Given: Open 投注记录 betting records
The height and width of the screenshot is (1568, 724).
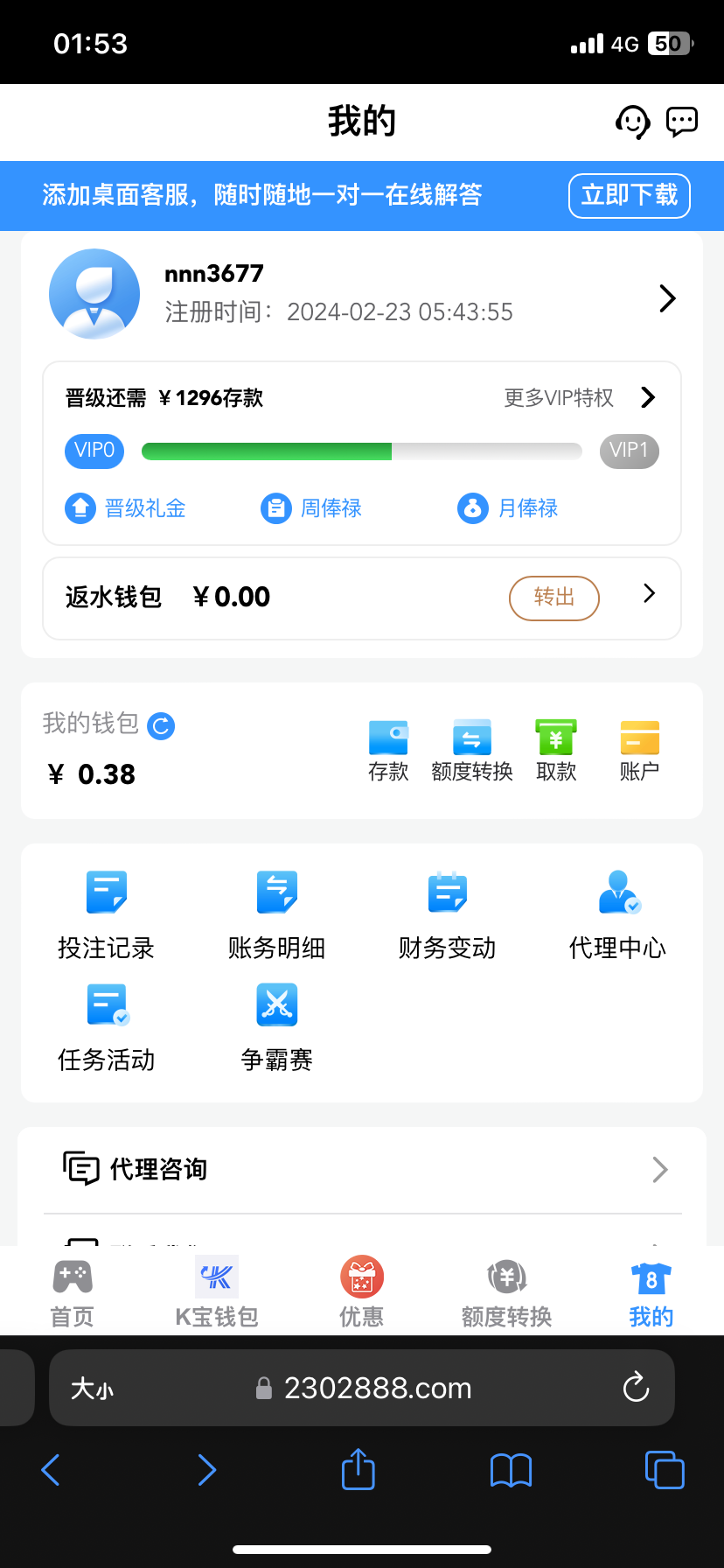Looking at the screenshot, I should click(x=106, y=914).
